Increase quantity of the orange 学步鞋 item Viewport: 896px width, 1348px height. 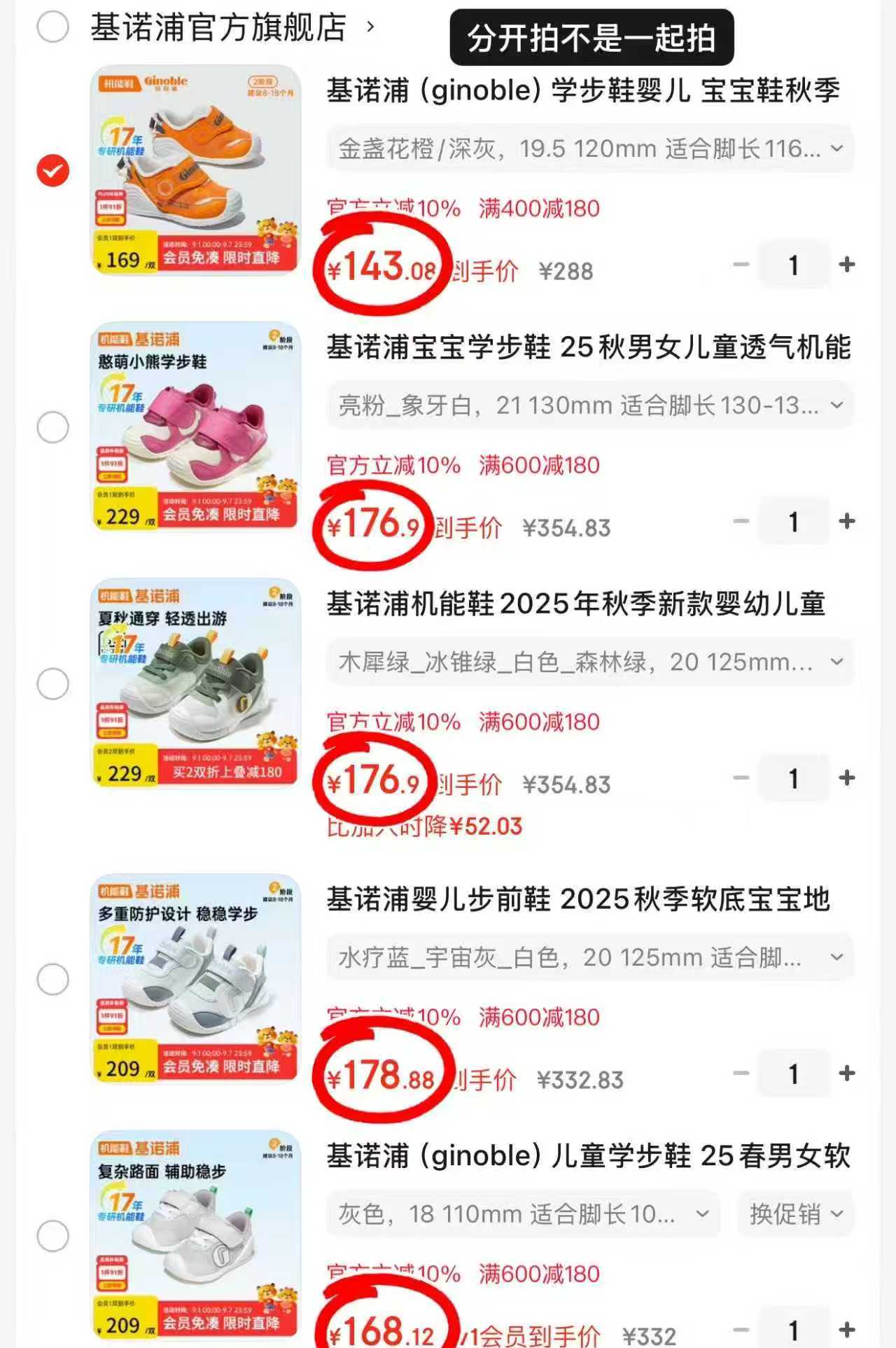[846, 265]
